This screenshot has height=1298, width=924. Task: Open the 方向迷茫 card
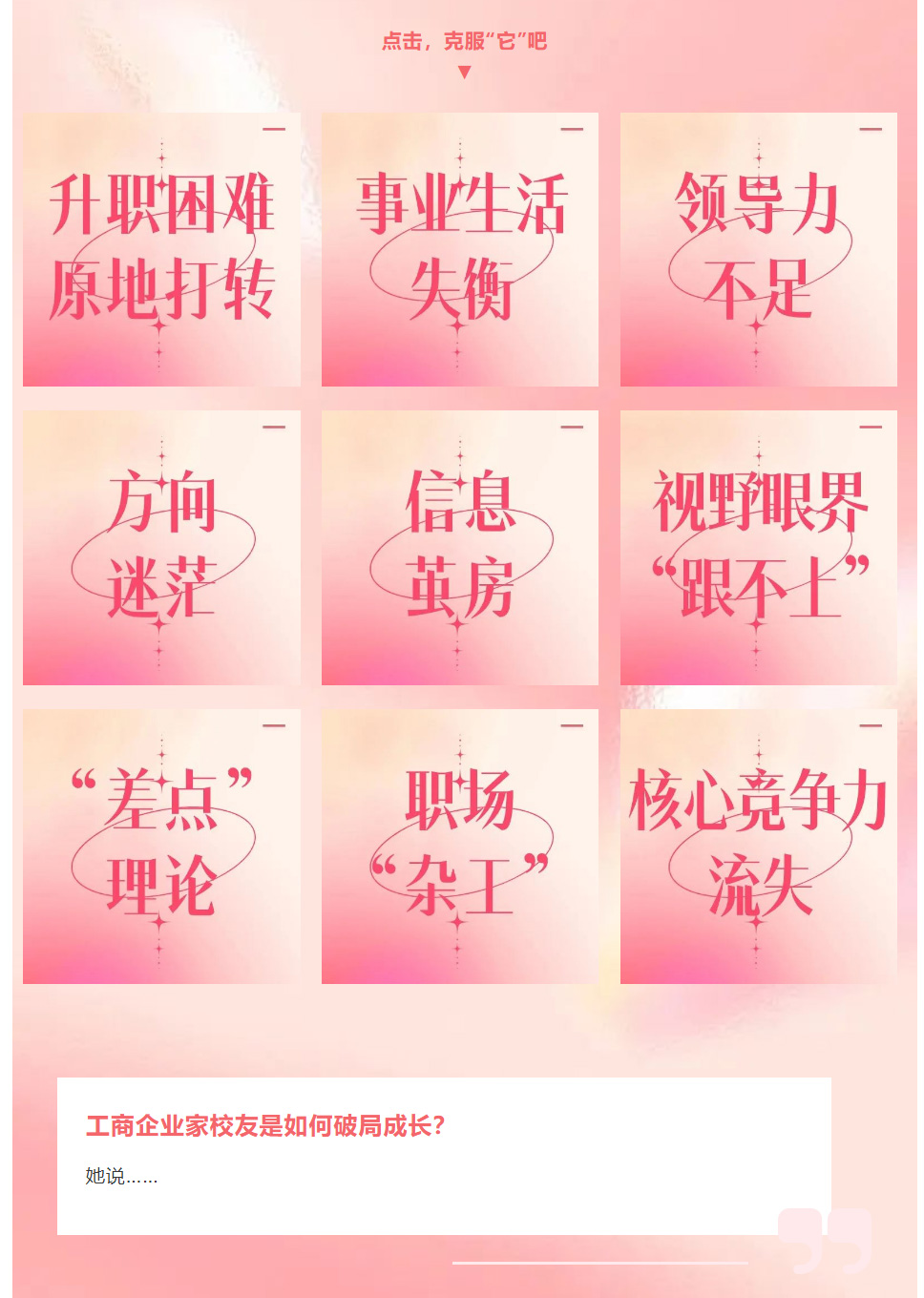pyautogui.click(x=161, y=548)
